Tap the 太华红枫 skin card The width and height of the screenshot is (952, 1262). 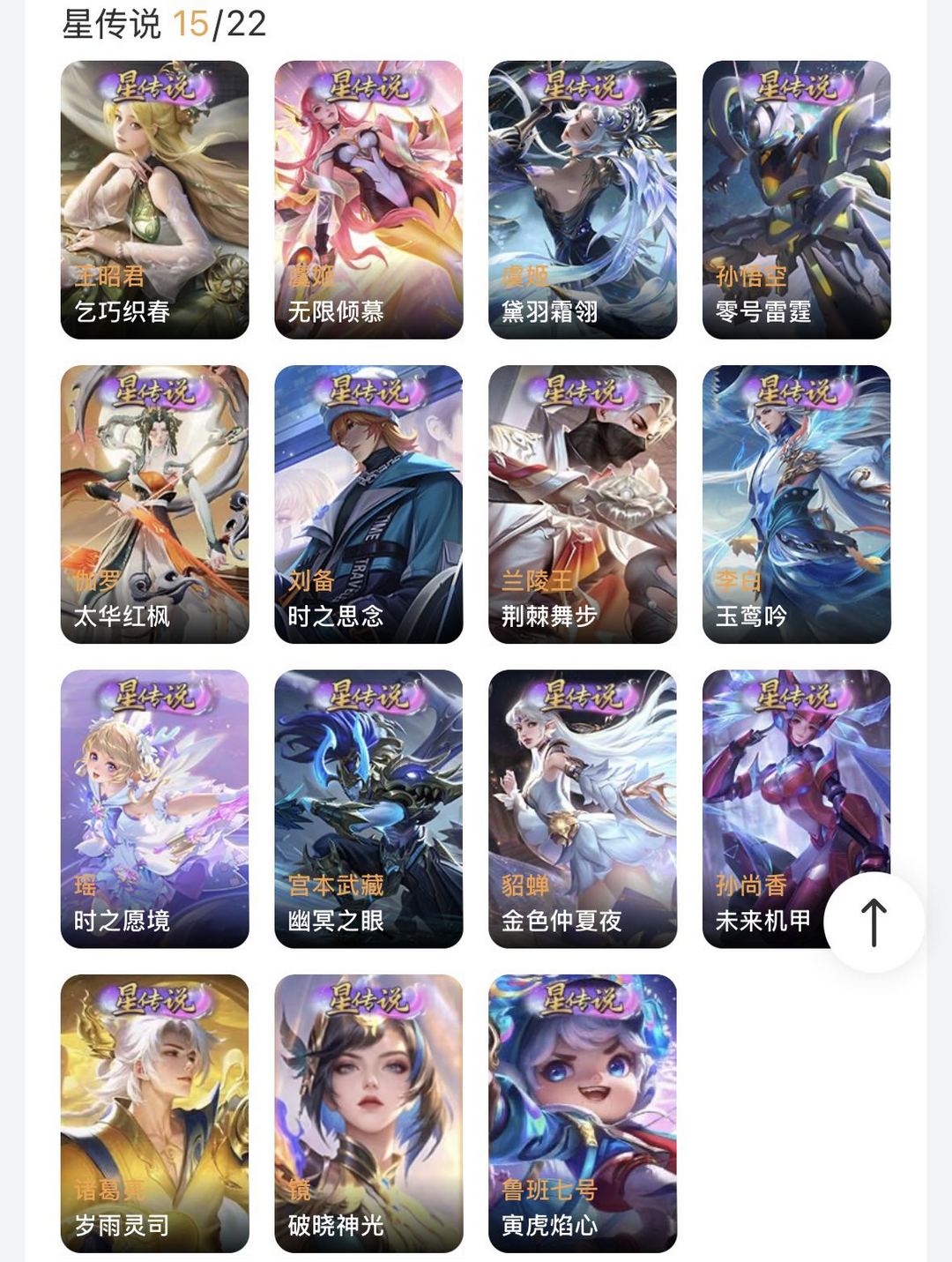click(x=154, y=504)
